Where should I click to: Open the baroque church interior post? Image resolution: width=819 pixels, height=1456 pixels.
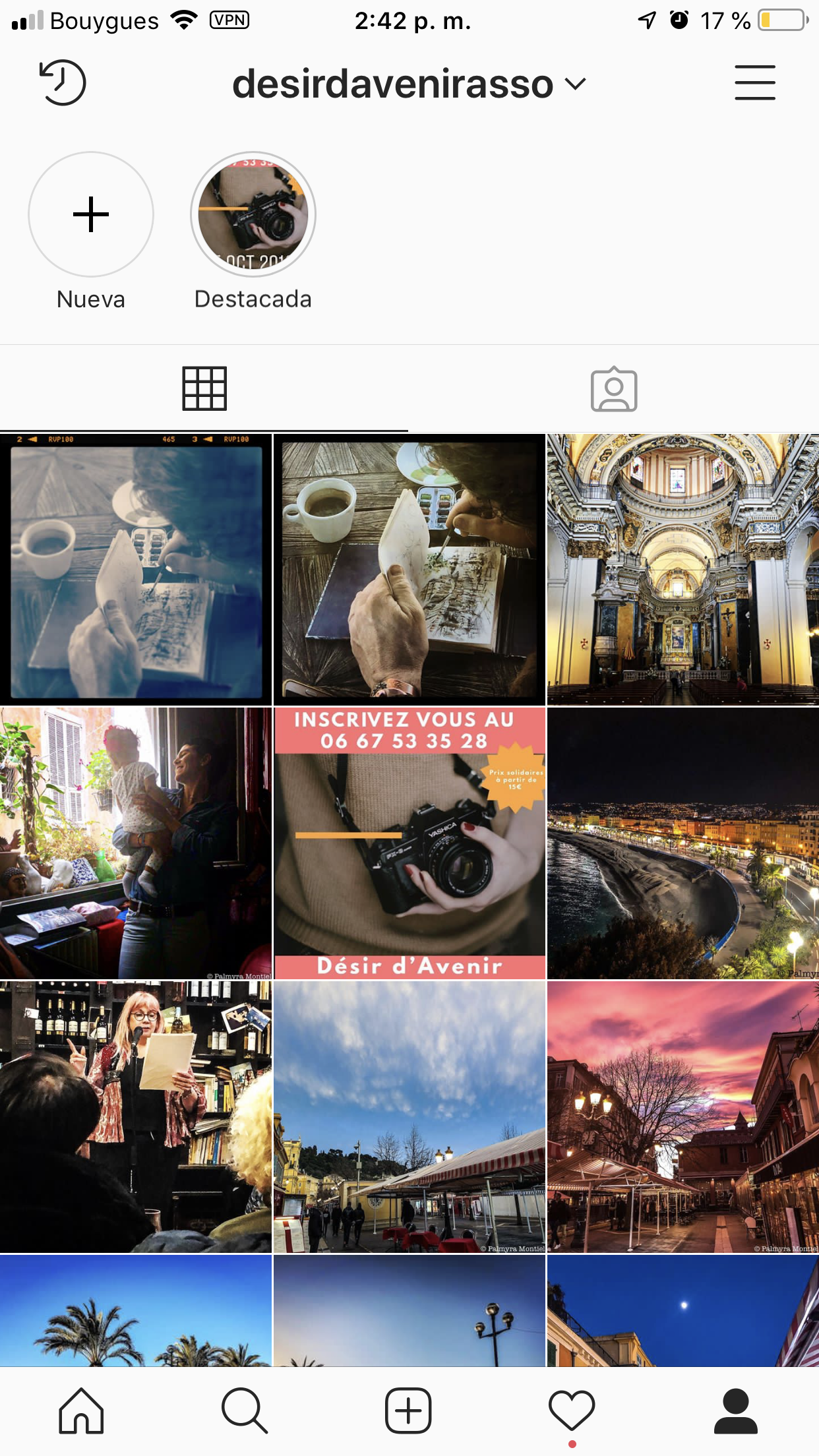click(682, 569)
